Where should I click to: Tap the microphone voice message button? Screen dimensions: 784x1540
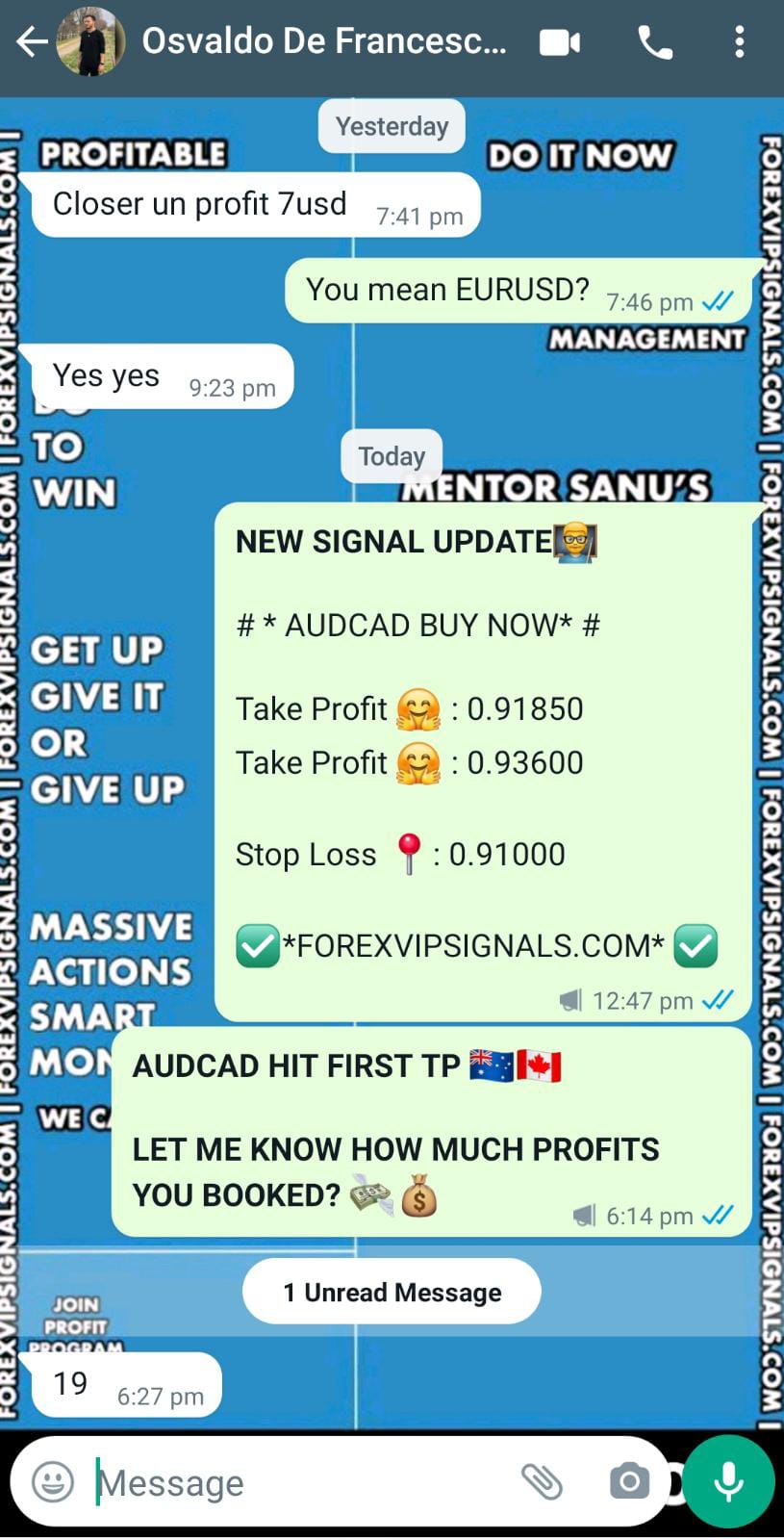(x=728, y=1481)
